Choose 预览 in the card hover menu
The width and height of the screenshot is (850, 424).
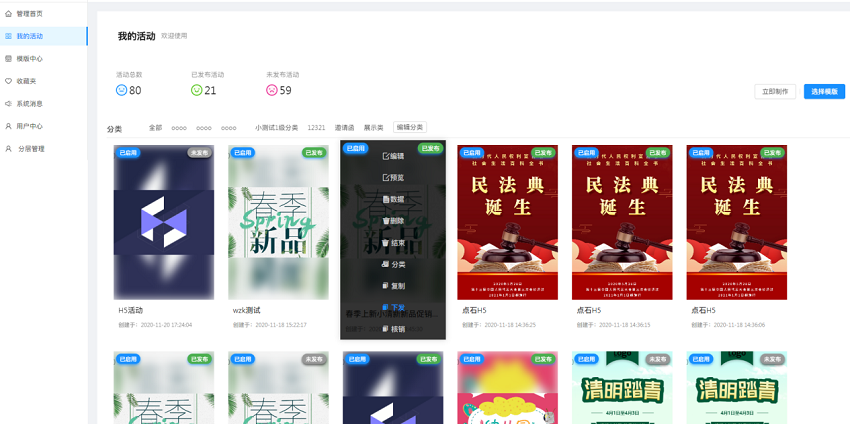point(393,178)
